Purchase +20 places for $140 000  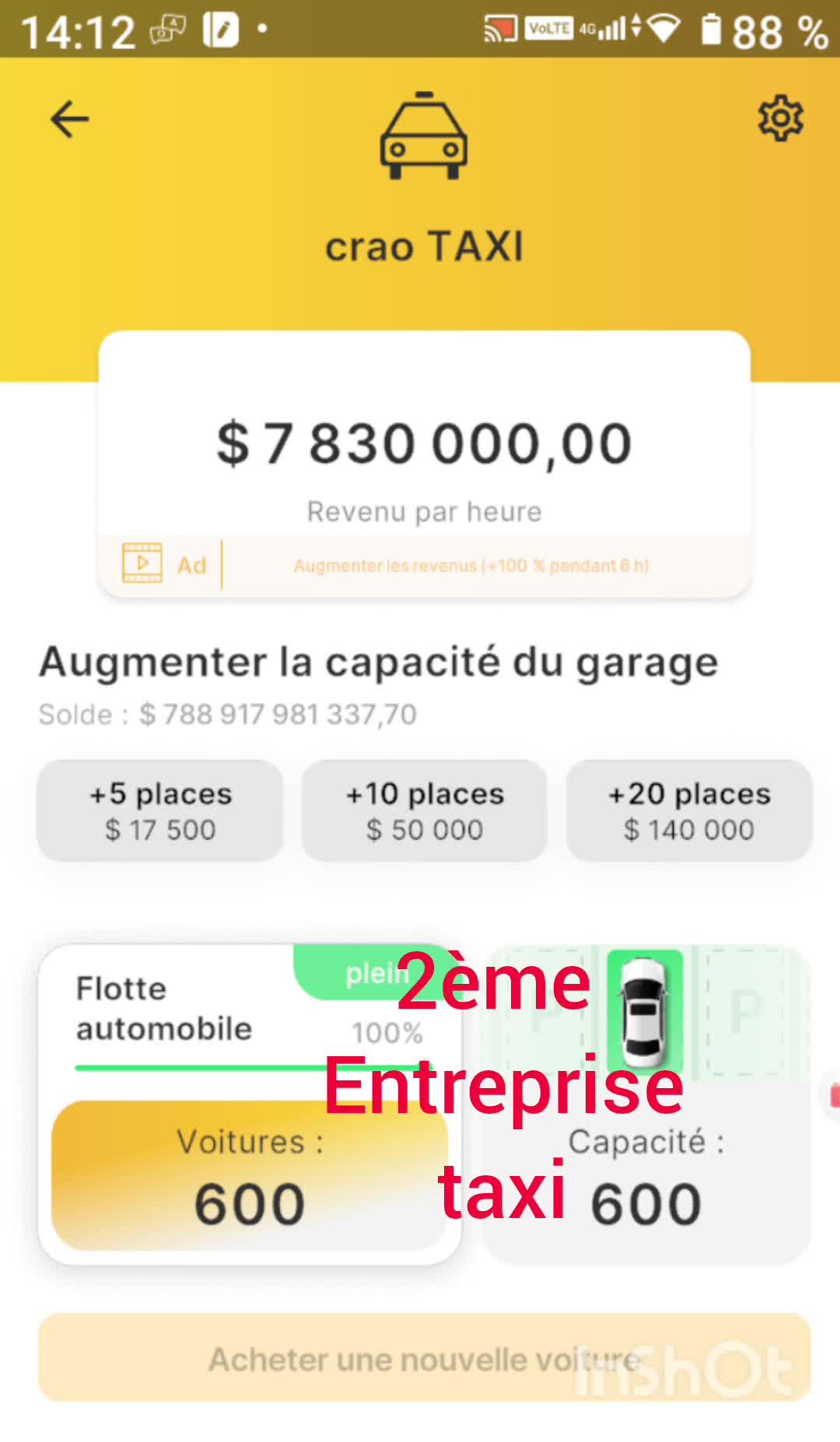point(688,810)
